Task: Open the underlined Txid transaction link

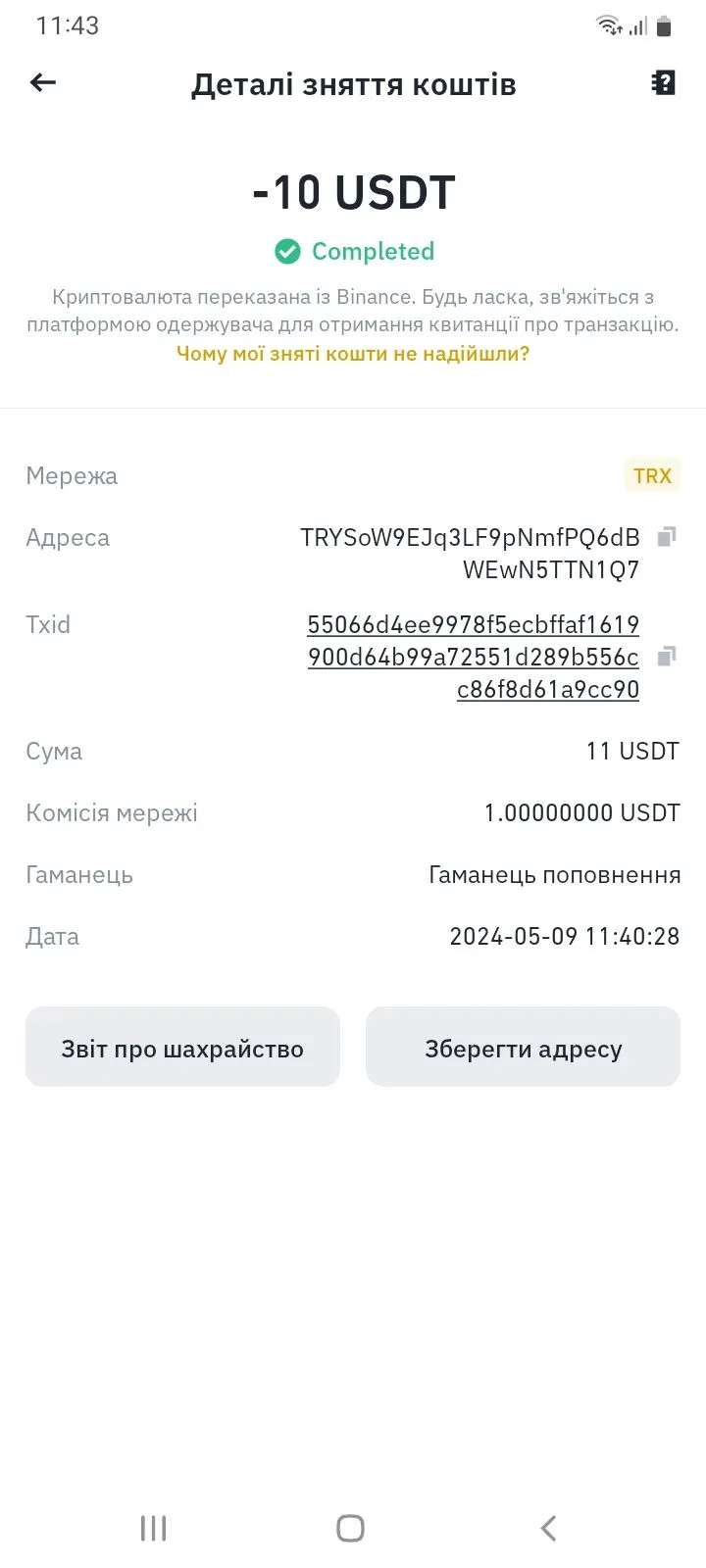Action: pyautogui.click(x=474, y=657)
